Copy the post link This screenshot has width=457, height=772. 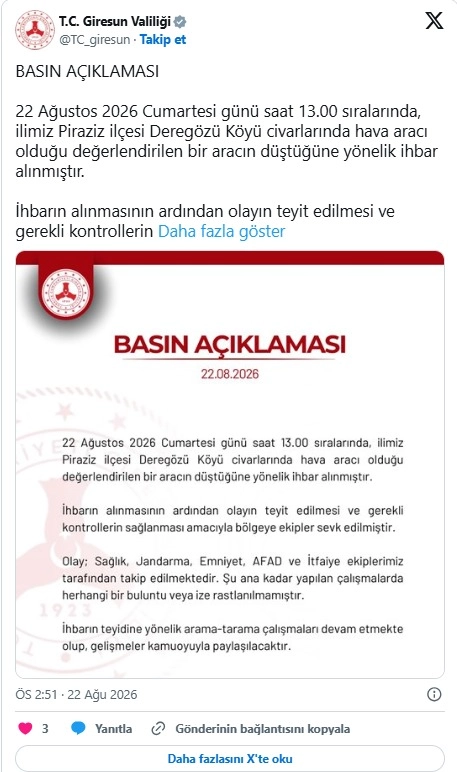click(x=251, y=729)
